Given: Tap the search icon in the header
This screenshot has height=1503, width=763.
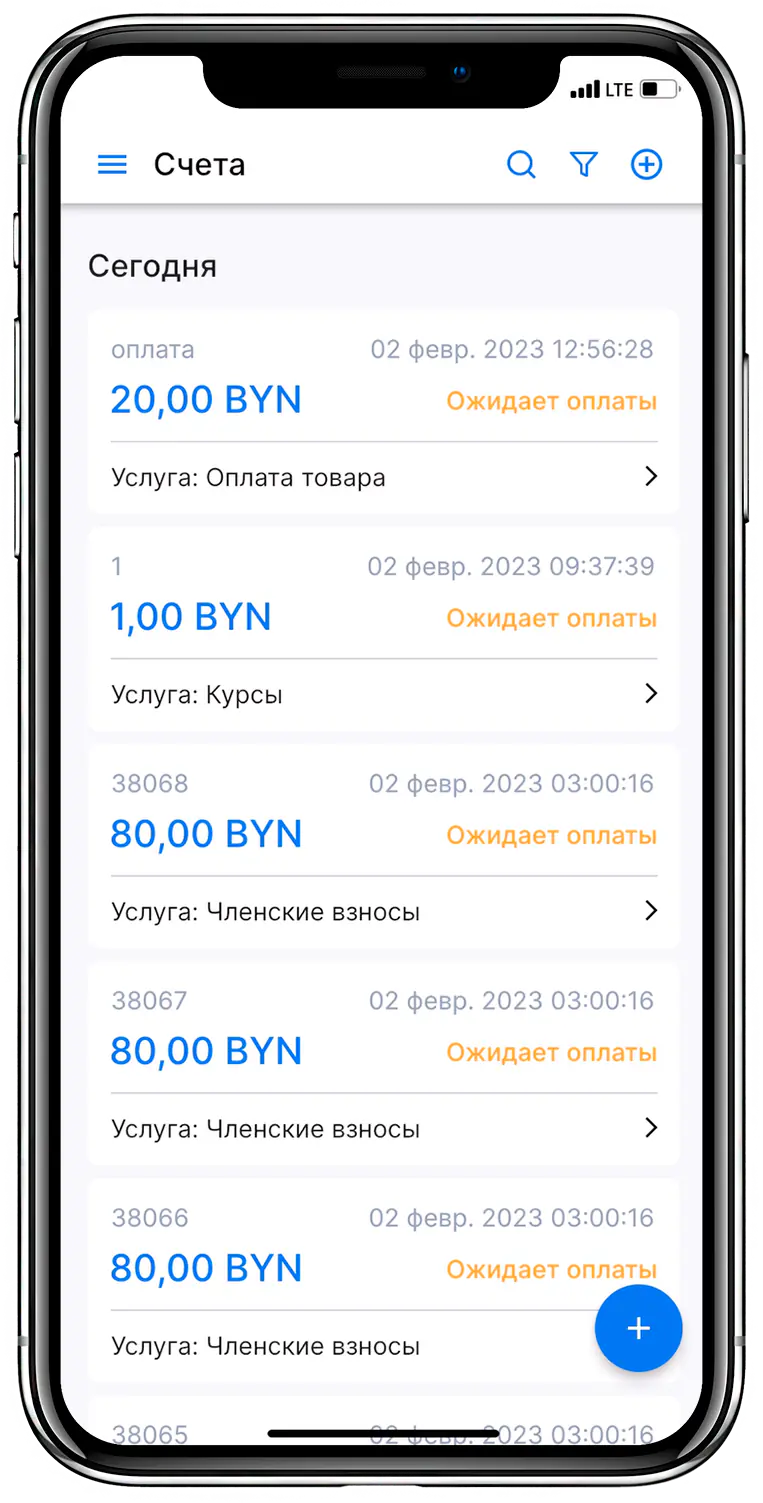Looking at the screenshot, I should (x=522, y=164).
